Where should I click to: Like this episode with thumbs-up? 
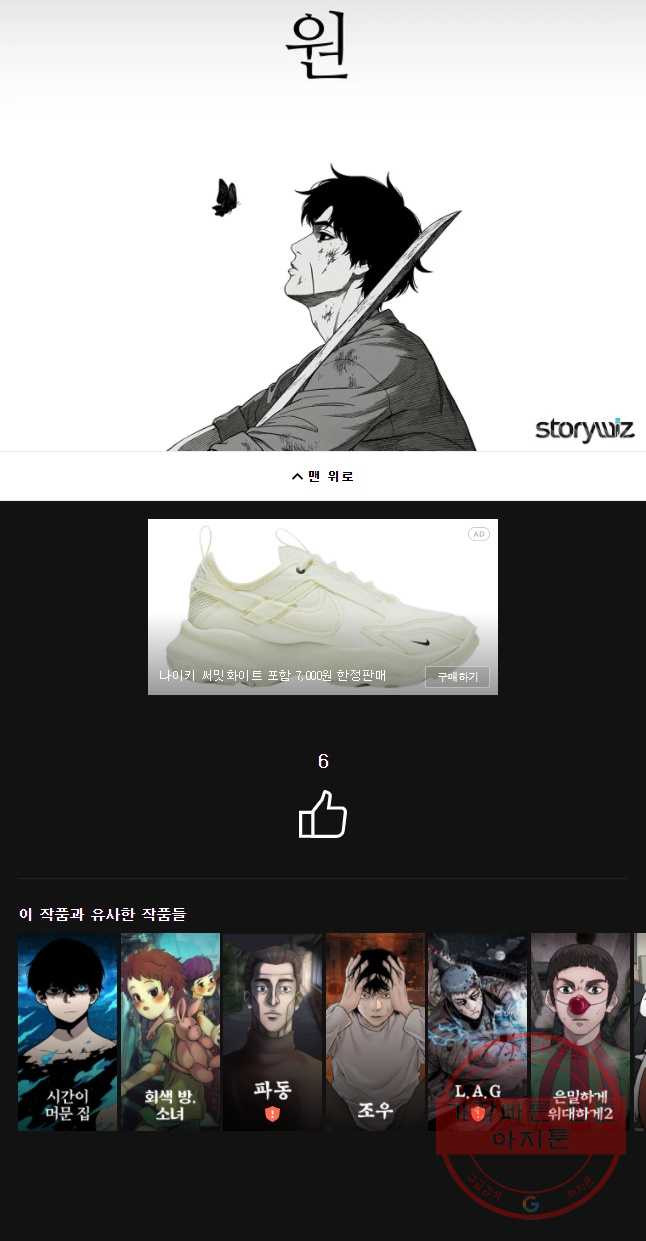coord(323,814)
